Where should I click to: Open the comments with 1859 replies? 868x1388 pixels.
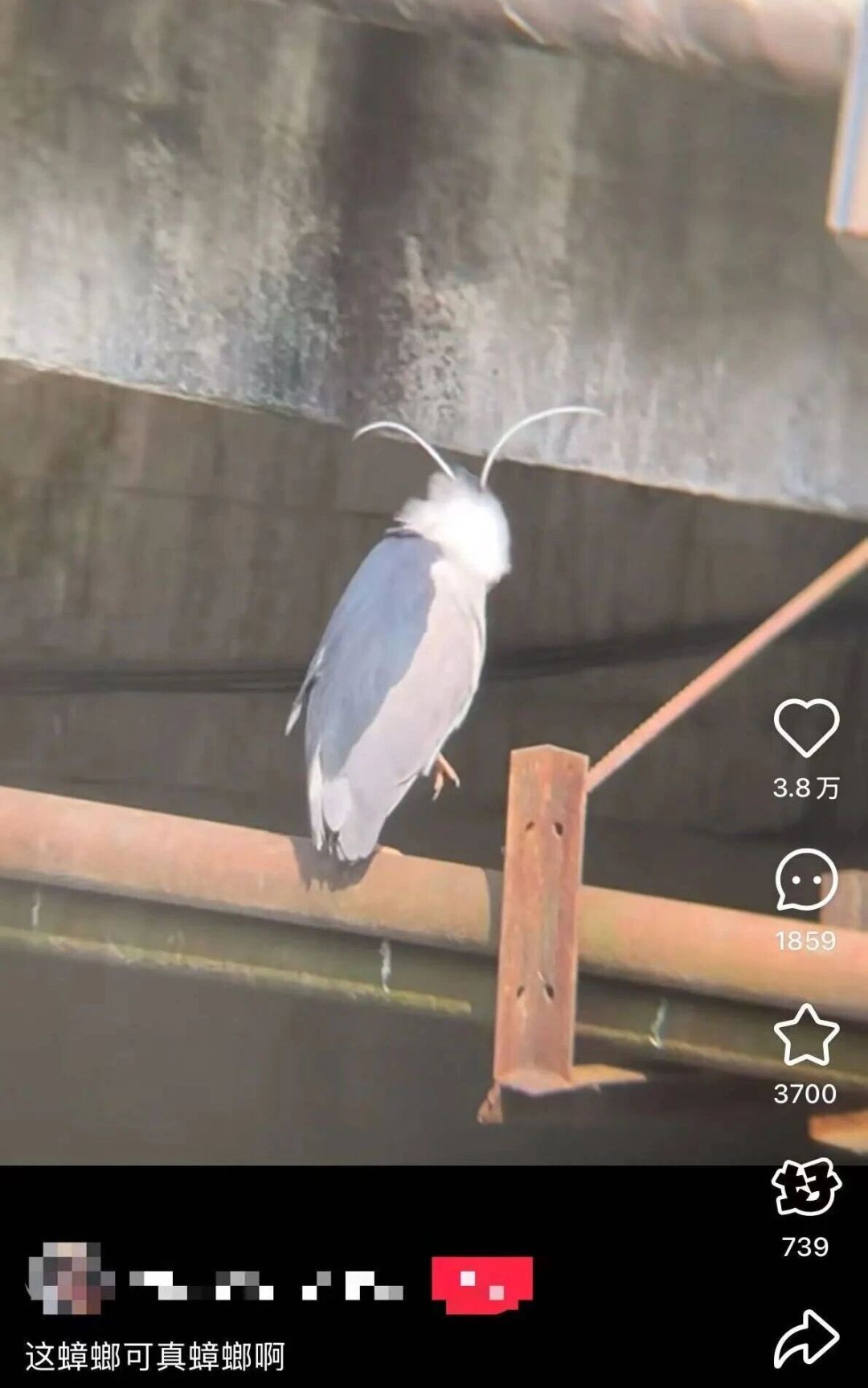tap(806, 879)
